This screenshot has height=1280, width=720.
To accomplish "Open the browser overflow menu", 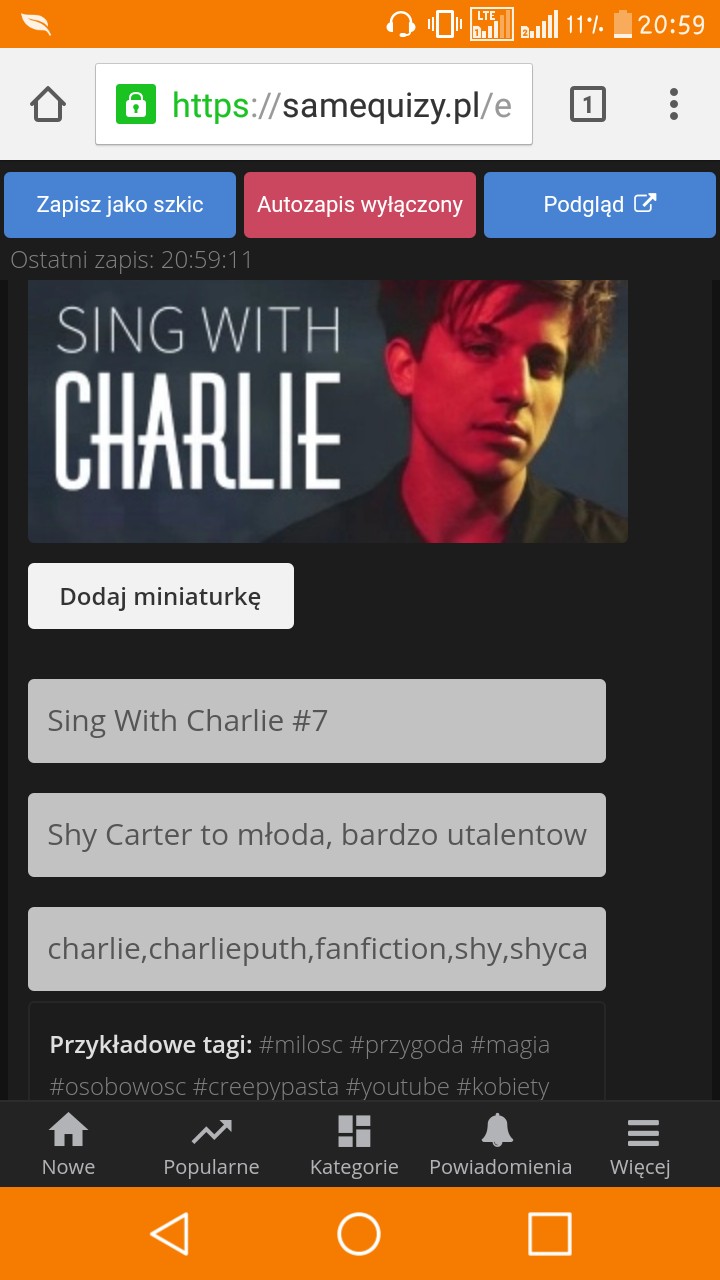I will click(673, 104).
